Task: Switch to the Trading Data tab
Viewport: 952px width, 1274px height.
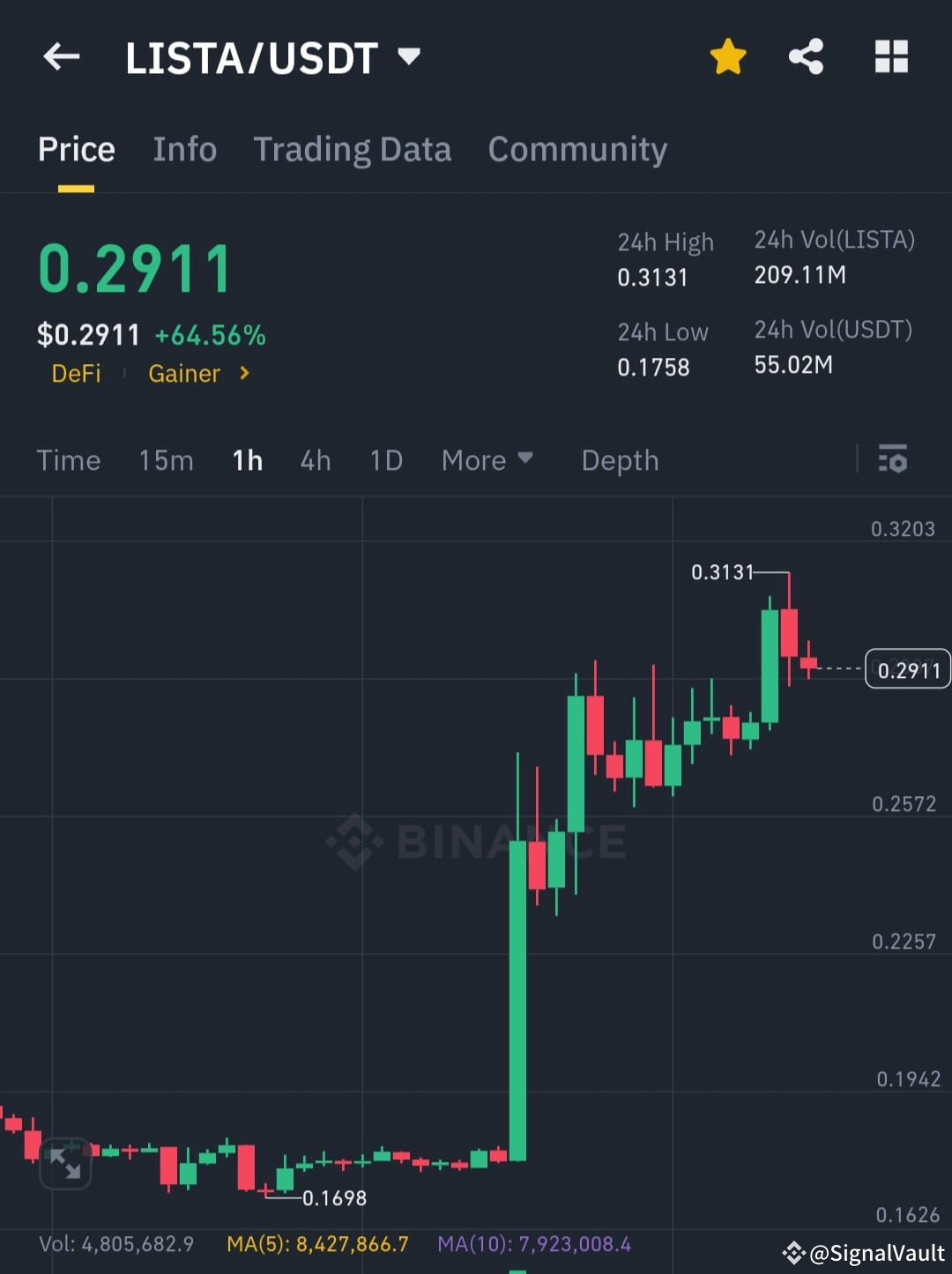Action: (353, 148)
